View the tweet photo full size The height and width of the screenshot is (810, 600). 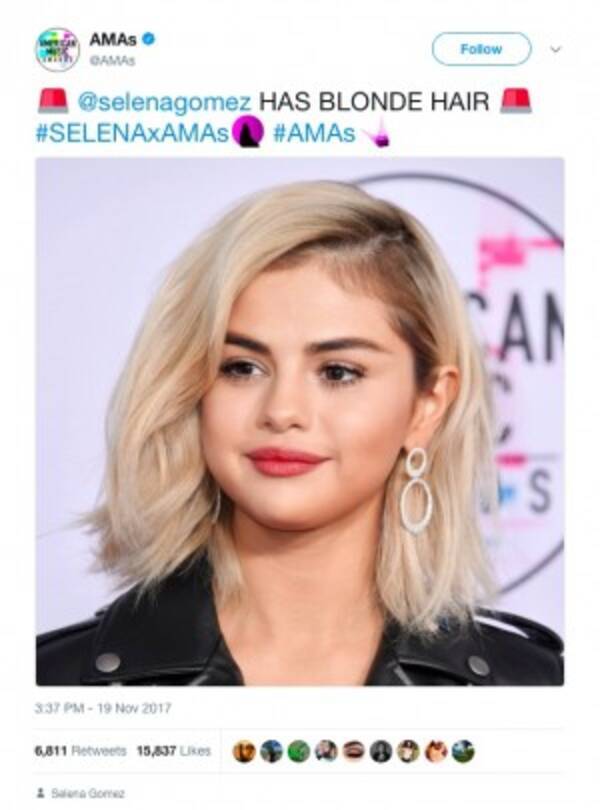tap(300, 421)
